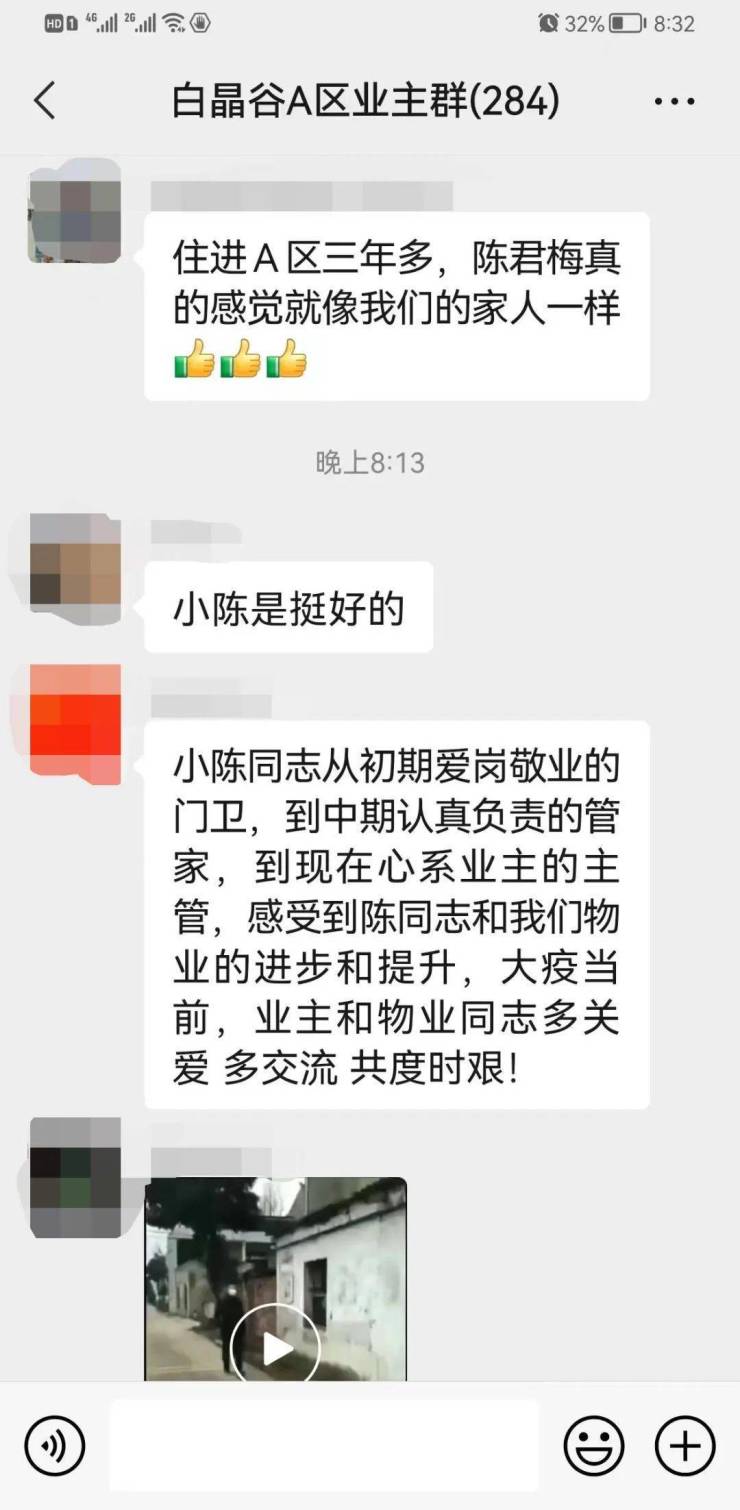Switch to voice message input
Viewport: 740px width, 1510px height.
(x=55, y=1445)
